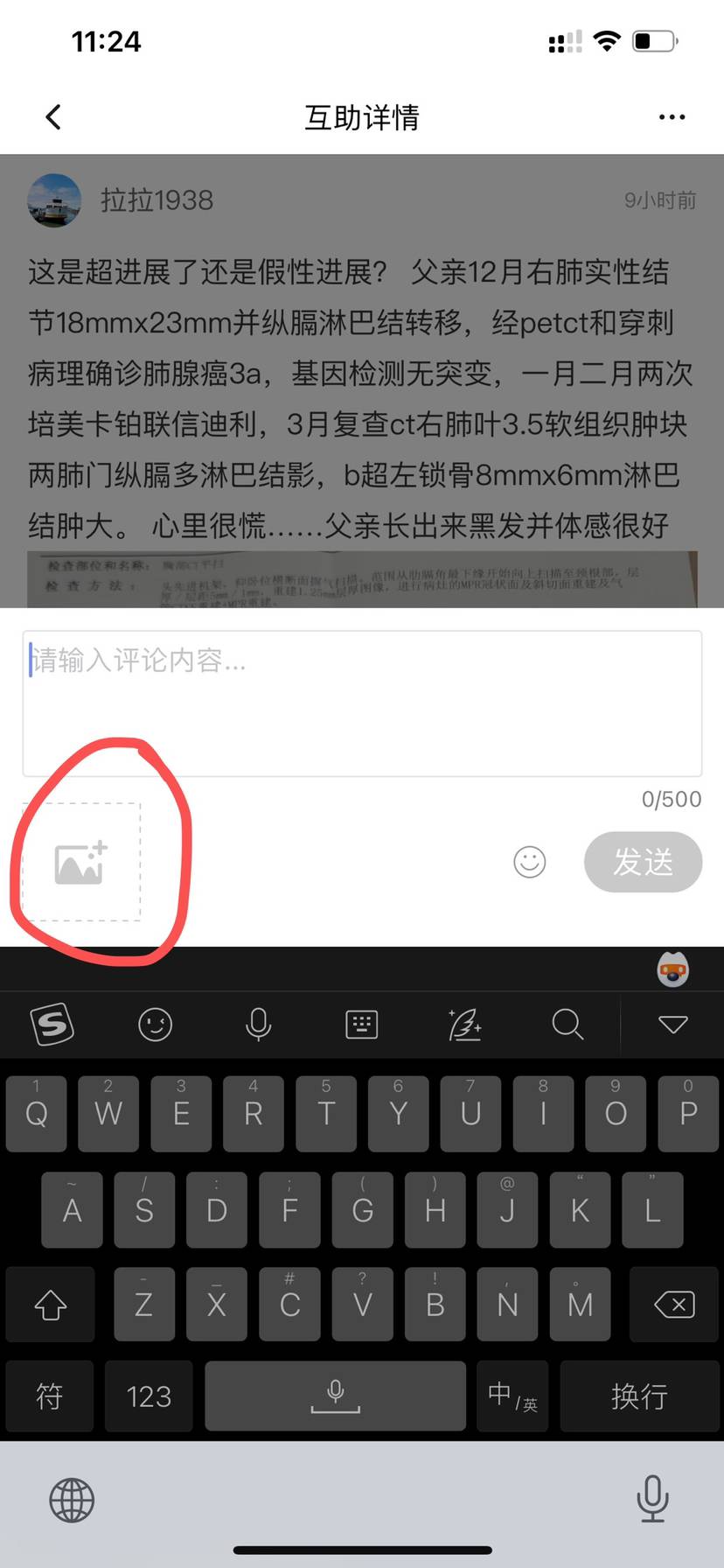
Task: Open keyboard toolbar search
Action: (567, 1024)
